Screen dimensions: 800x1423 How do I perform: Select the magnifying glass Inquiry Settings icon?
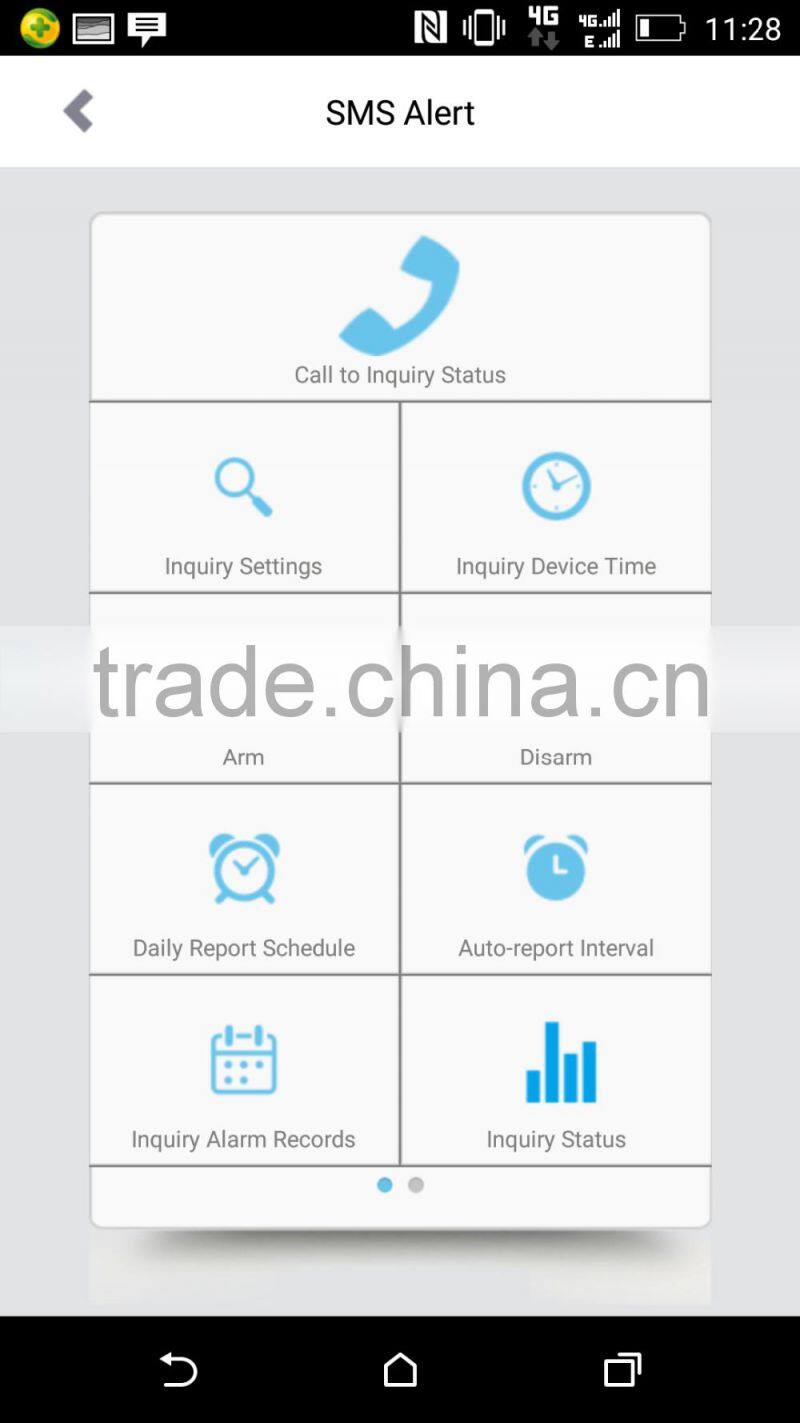(x=243, y=485)
